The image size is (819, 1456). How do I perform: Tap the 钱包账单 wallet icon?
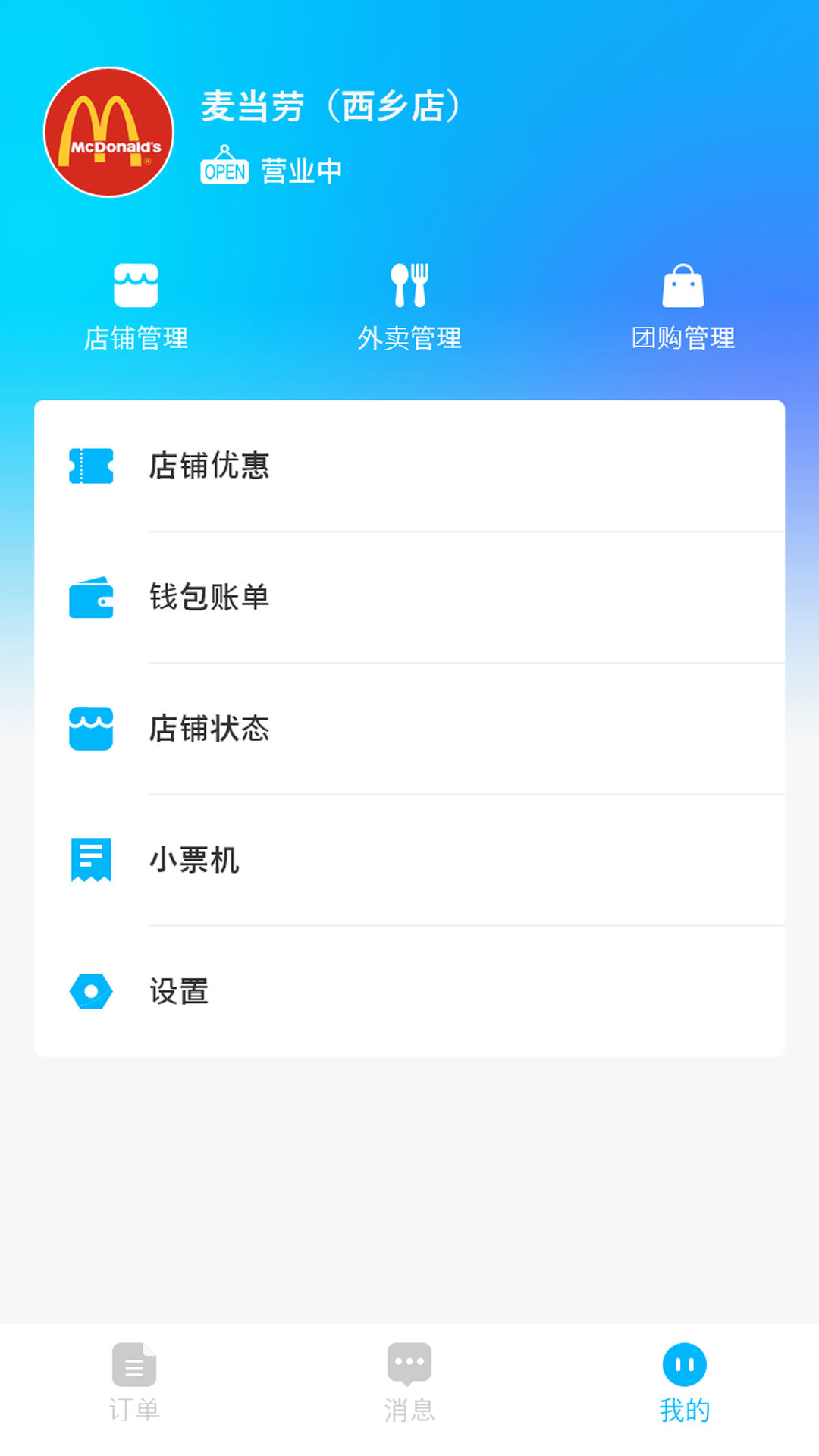[x=91, y=598]
